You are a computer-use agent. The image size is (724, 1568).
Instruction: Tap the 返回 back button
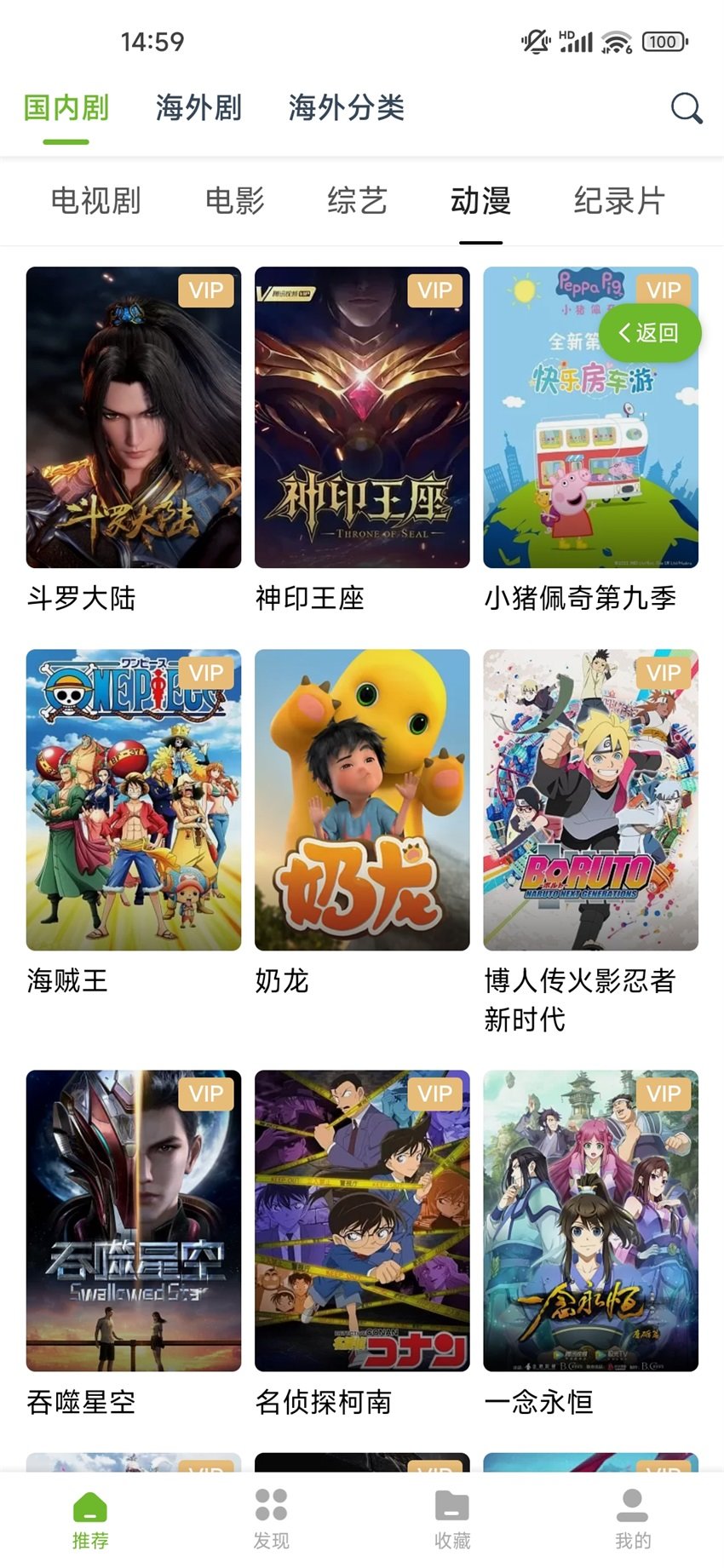[x=650, y=333]
